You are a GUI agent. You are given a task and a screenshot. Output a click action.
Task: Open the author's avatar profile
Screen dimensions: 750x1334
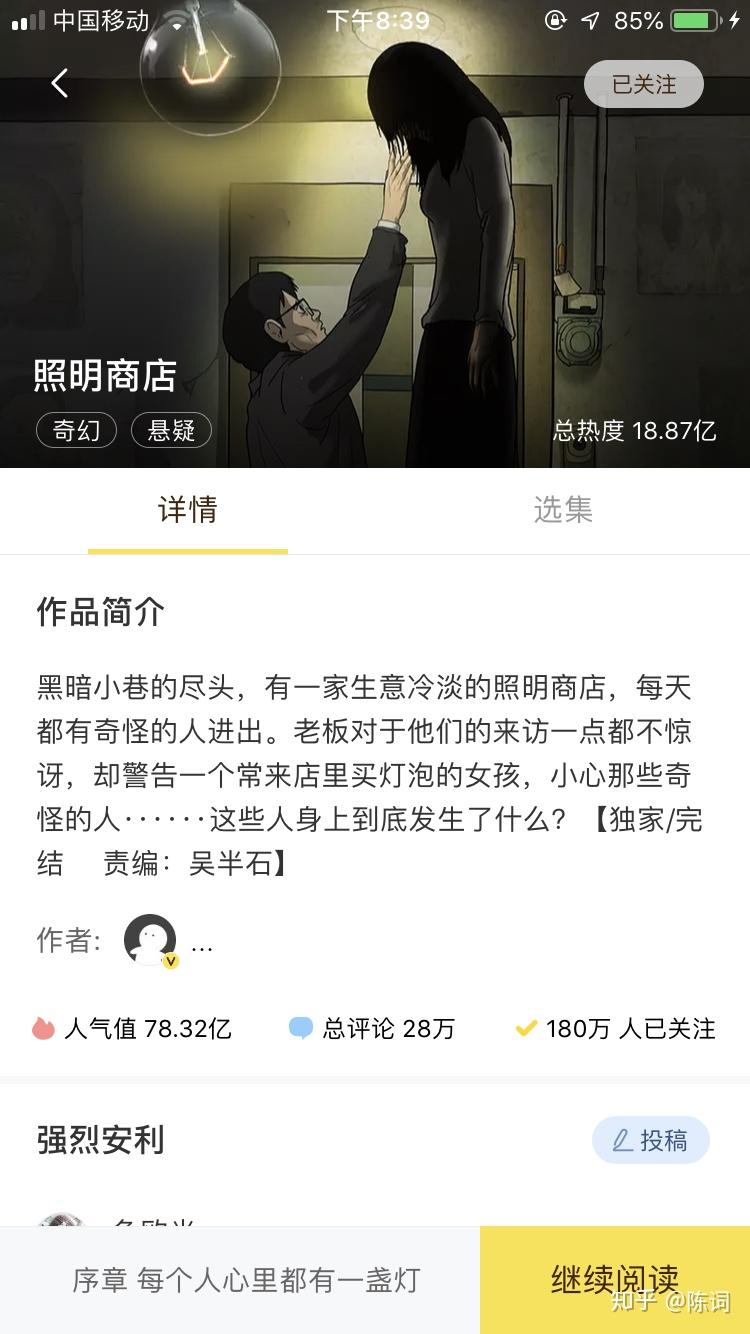(150, 940)
